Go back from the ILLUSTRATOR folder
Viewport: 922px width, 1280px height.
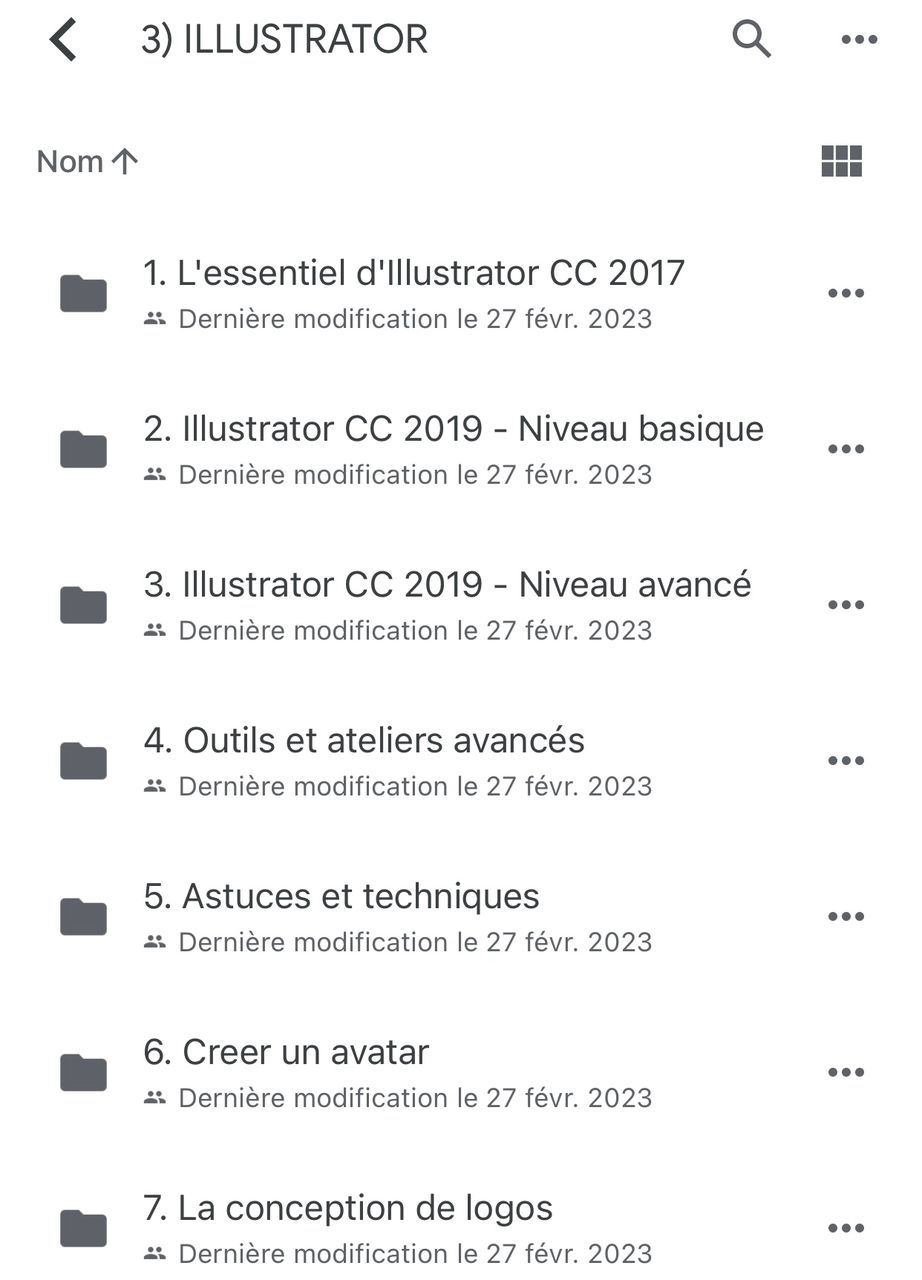point(63,41)
